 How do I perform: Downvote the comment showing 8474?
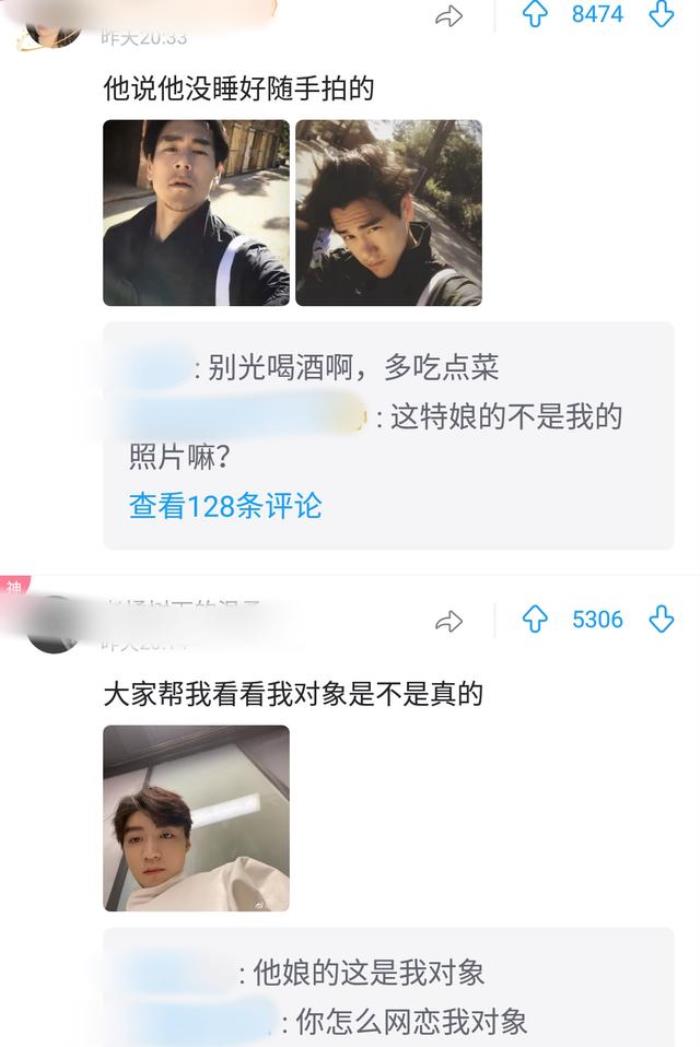[661, 14]
